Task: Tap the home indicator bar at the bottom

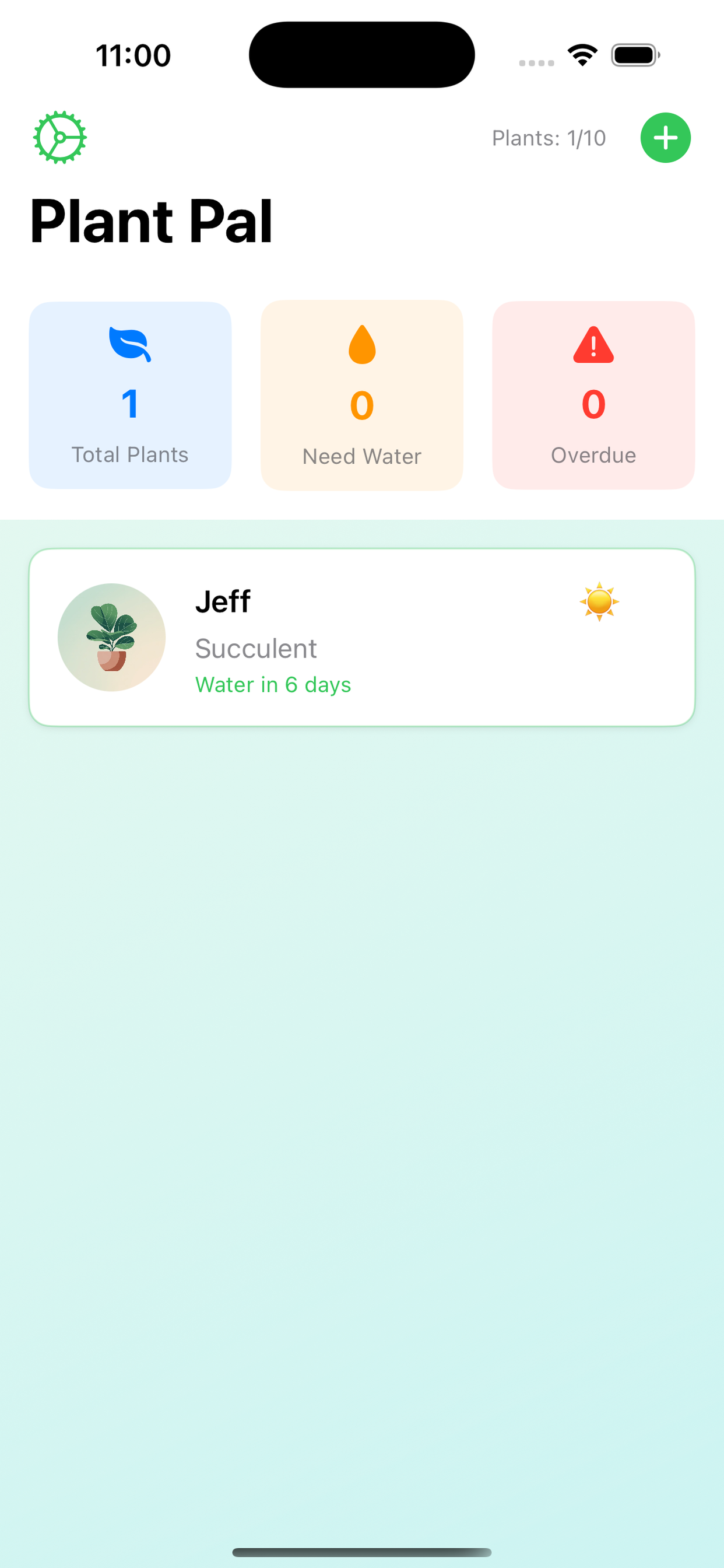Action: point(362,1550)
